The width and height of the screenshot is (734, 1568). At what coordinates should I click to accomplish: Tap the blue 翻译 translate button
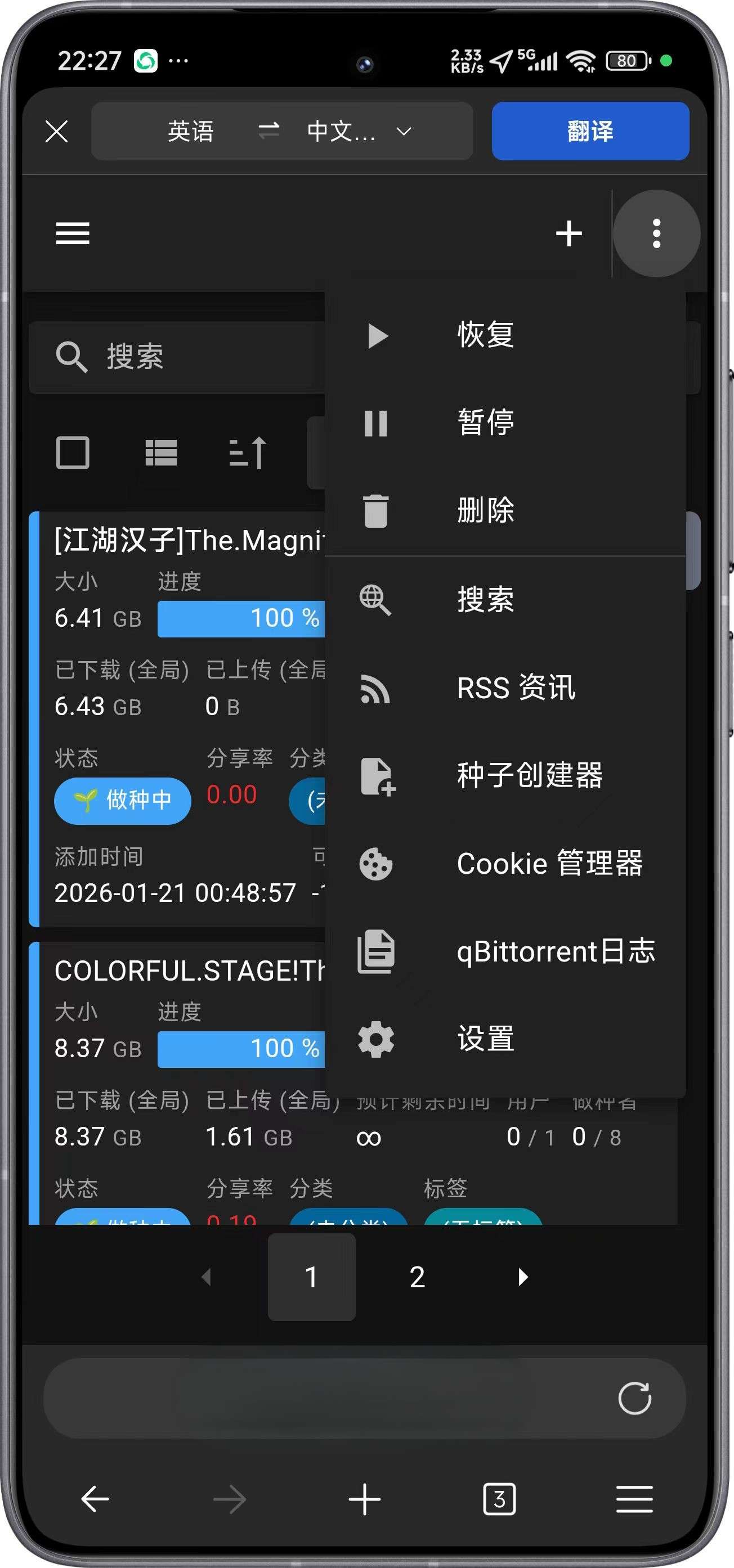(590, 131)
